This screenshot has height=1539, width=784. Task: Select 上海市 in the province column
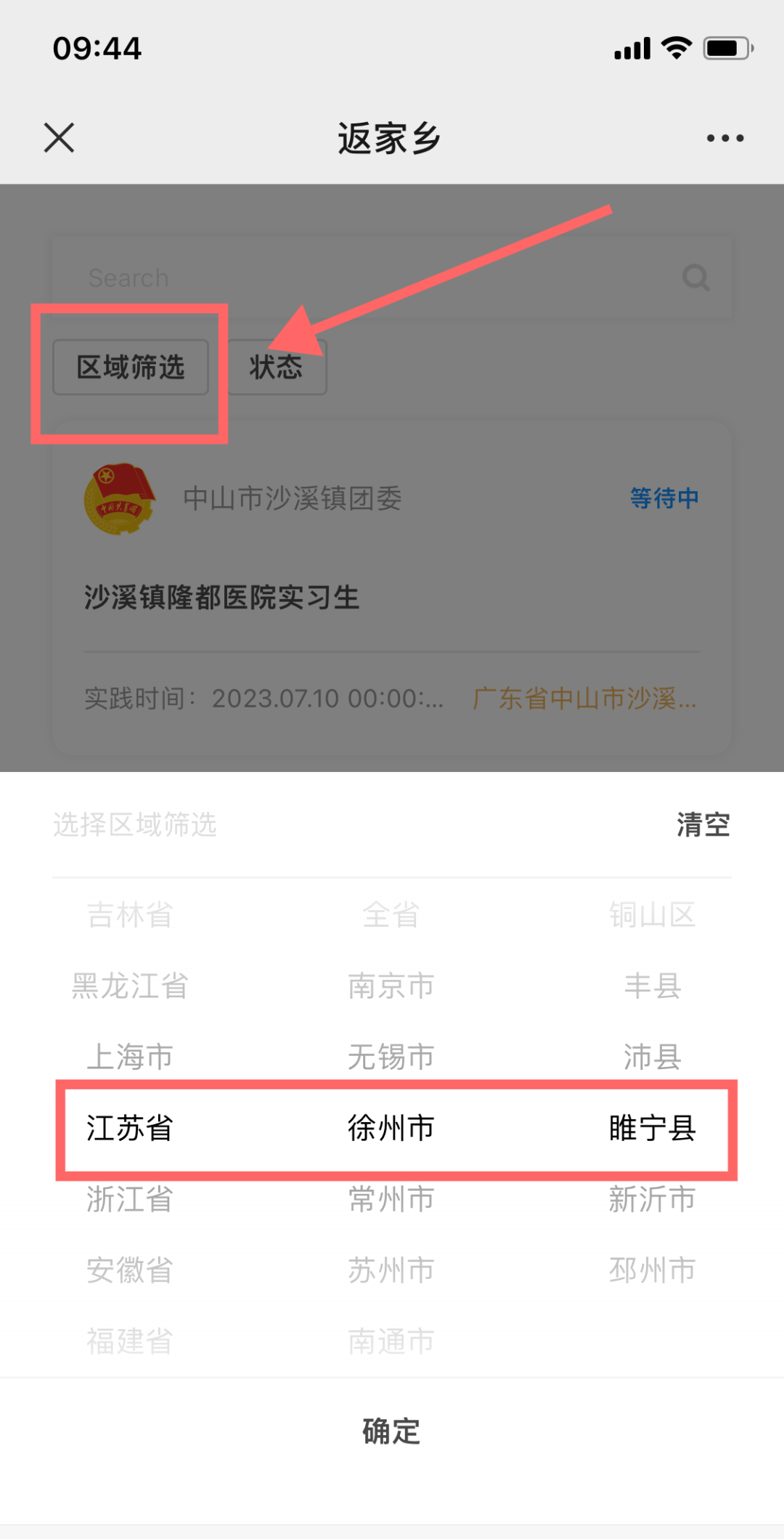pyautogui.click(x=128, y=1057)
